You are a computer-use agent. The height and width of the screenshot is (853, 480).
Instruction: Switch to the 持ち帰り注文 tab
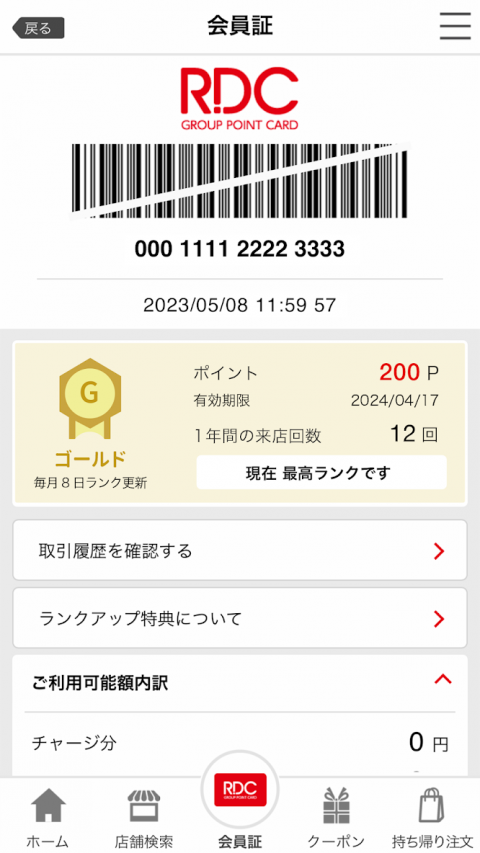pyautogui.click(x=433, y=817)
